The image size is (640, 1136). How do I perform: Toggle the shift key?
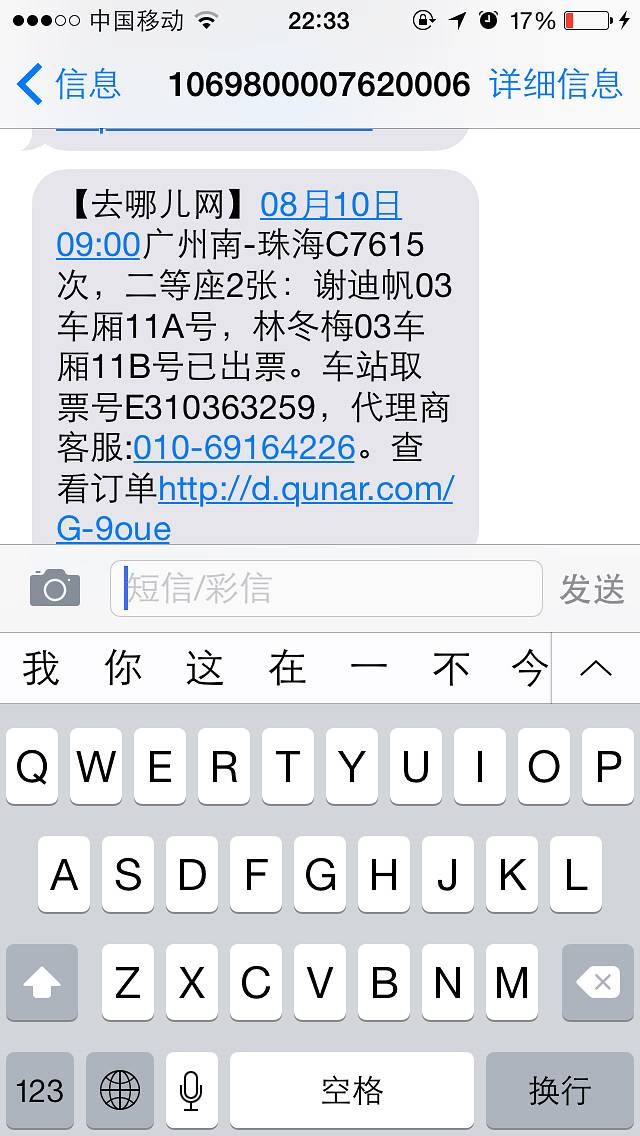[x=41, y=983]
